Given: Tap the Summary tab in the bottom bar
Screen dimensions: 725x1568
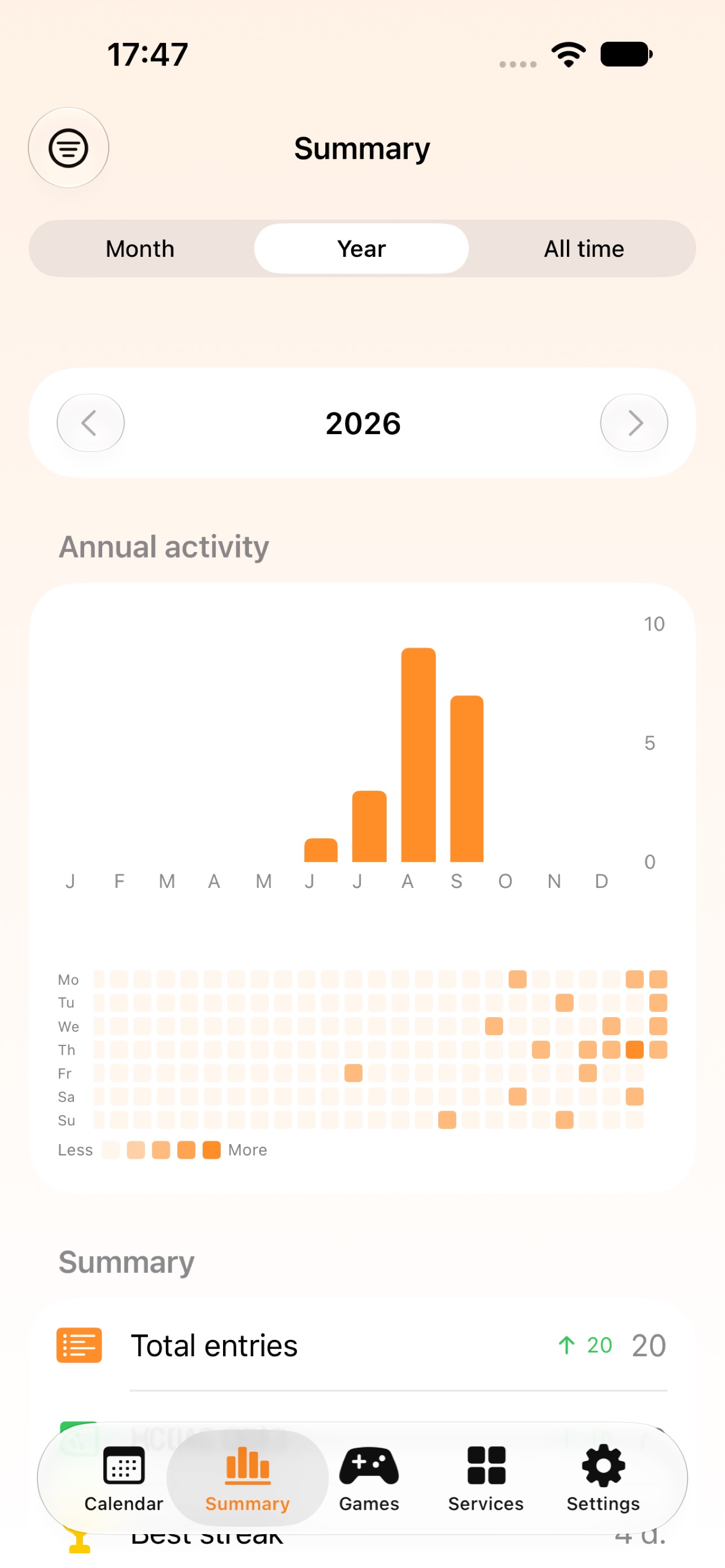Looking at the screenshot, I should tap(247, 1478).
